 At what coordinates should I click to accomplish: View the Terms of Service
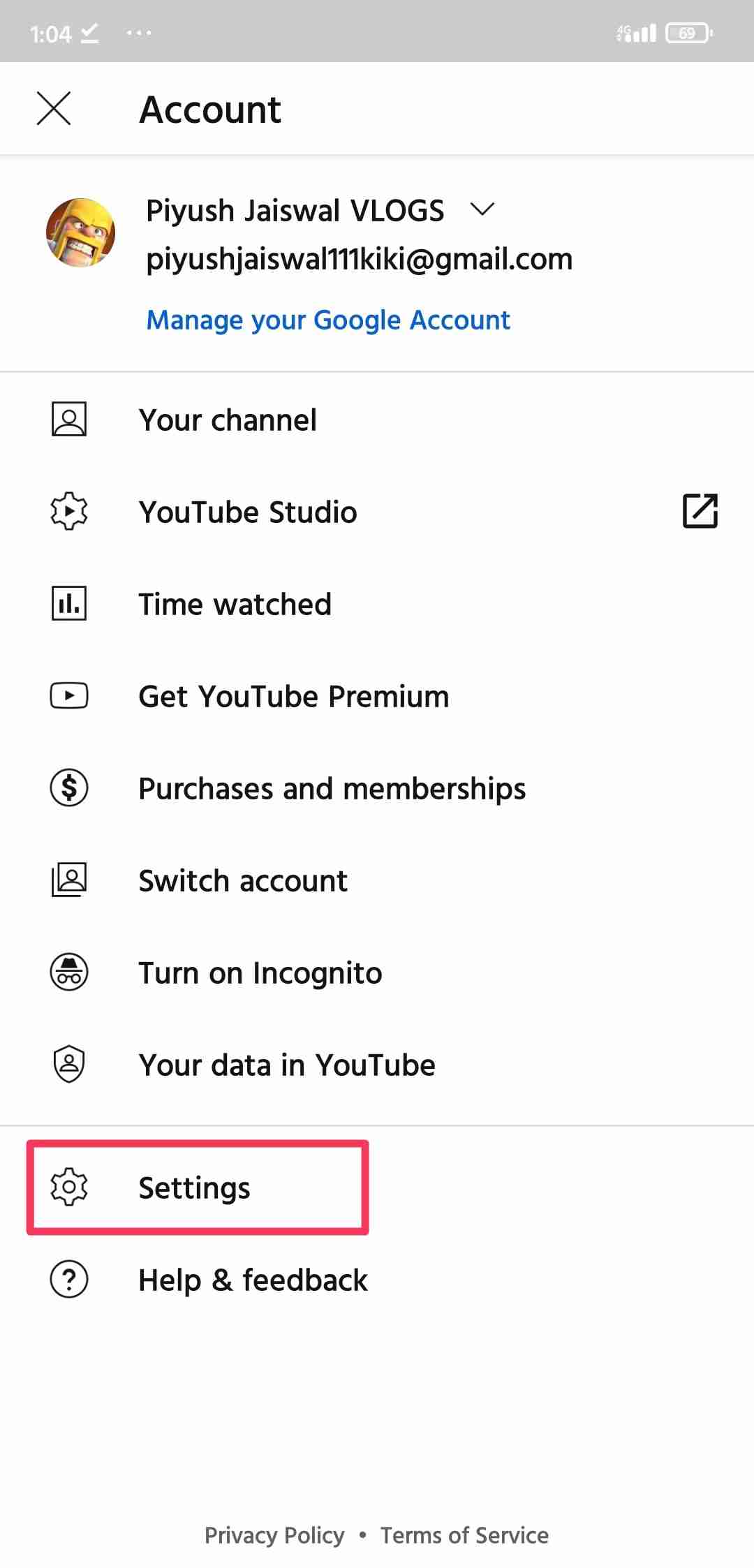click(x=464, y=1535)
